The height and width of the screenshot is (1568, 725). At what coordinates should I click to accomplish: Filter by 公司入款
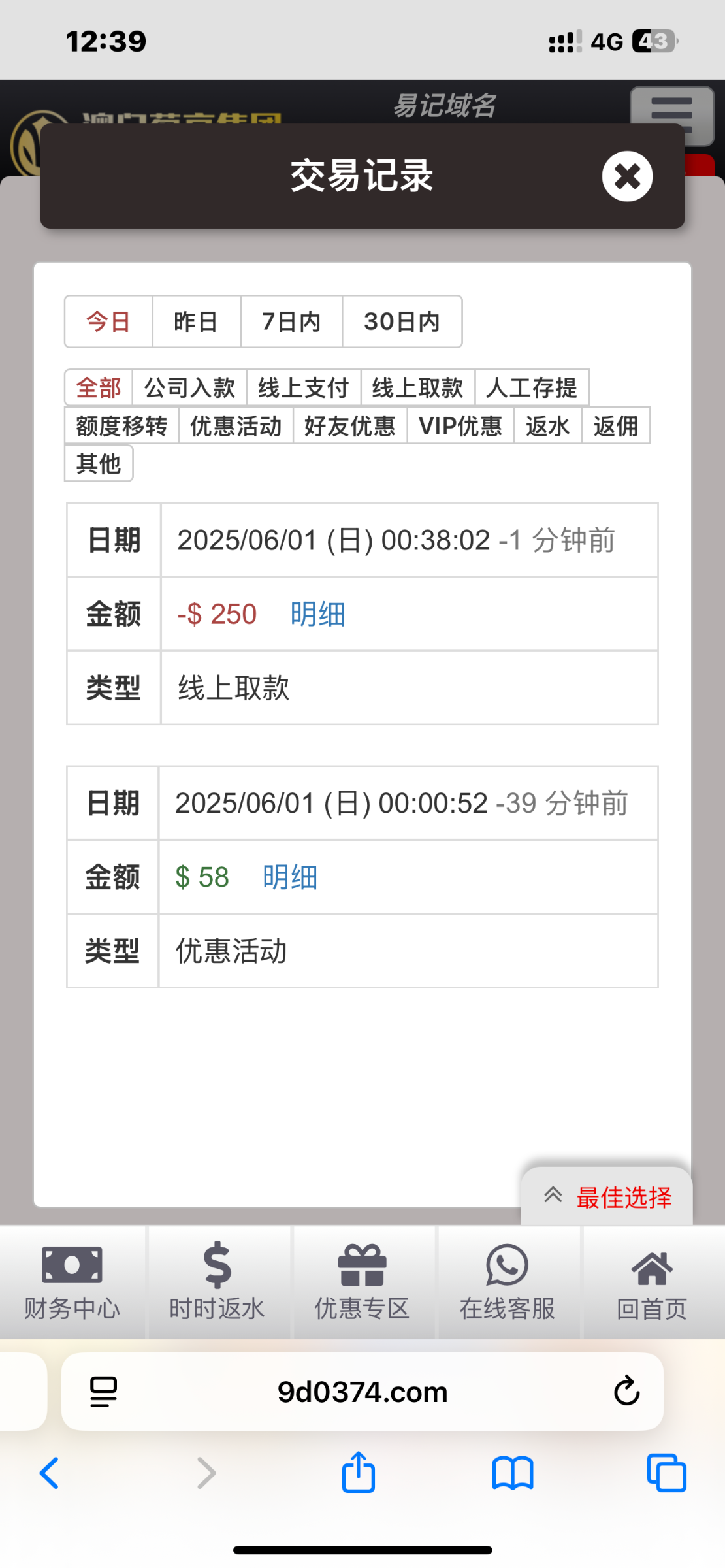[x=189, y=387]
